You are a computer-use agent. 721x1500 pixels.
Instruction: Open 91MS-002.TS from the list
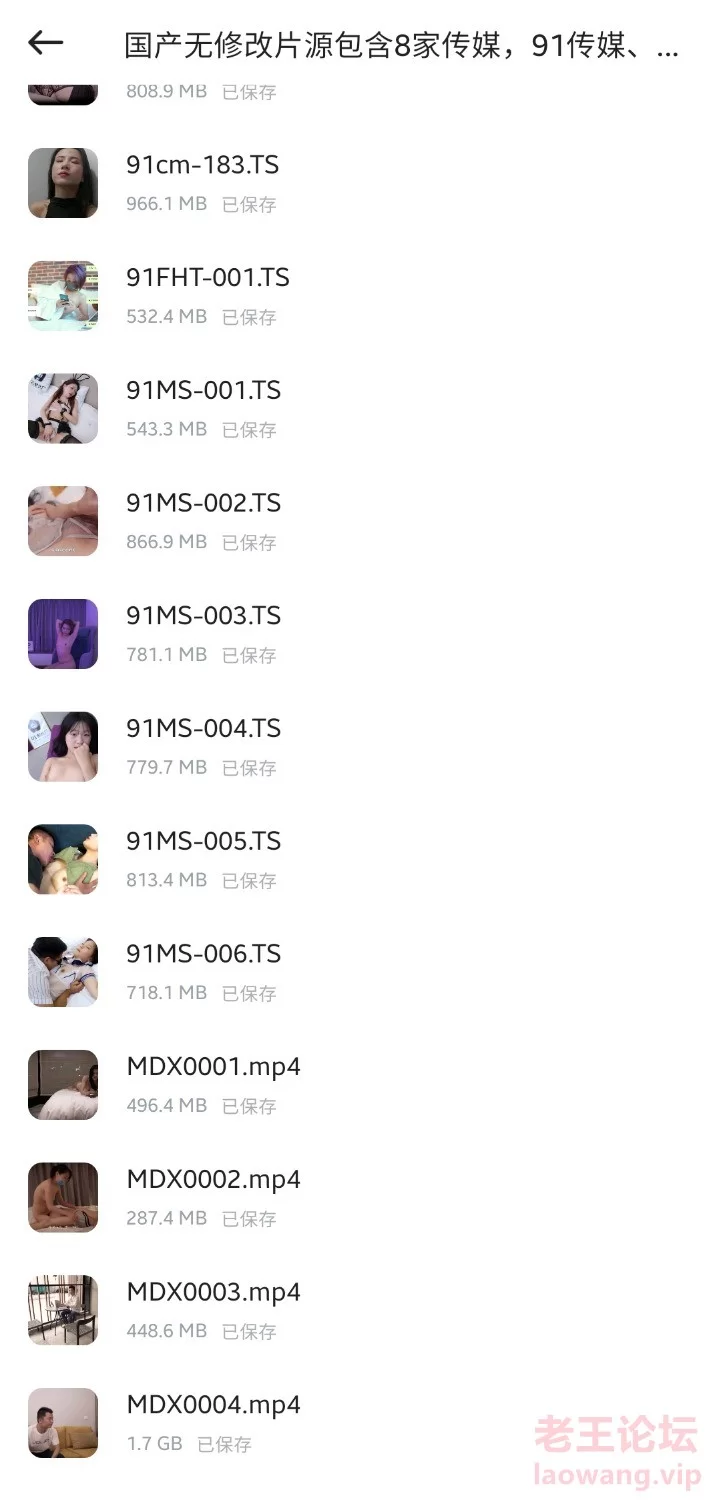(204, 503)
